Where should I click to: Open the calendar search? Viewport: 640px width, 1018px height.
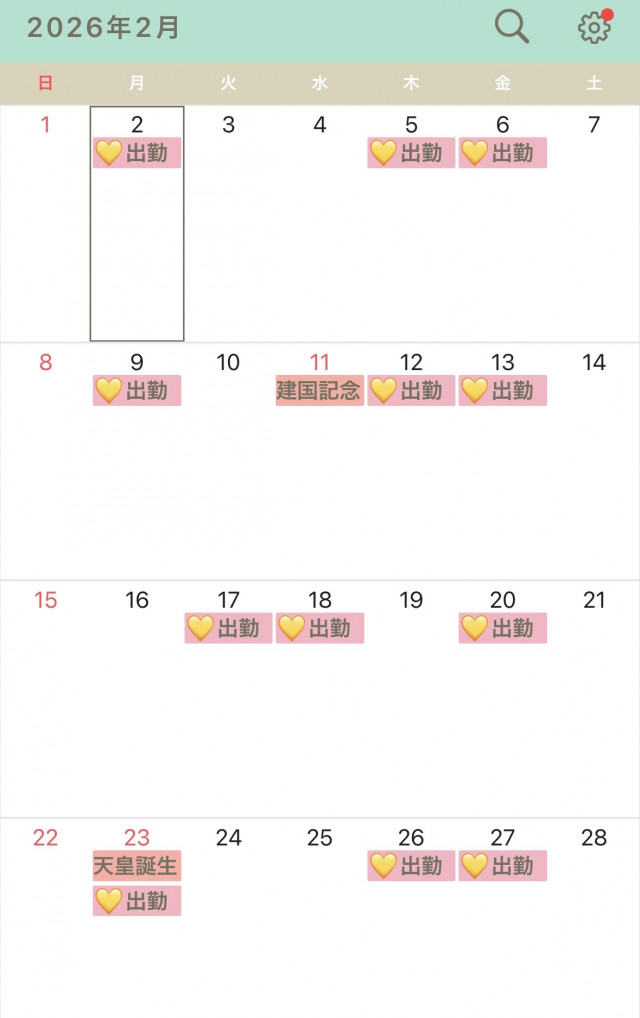click(512, 27)
